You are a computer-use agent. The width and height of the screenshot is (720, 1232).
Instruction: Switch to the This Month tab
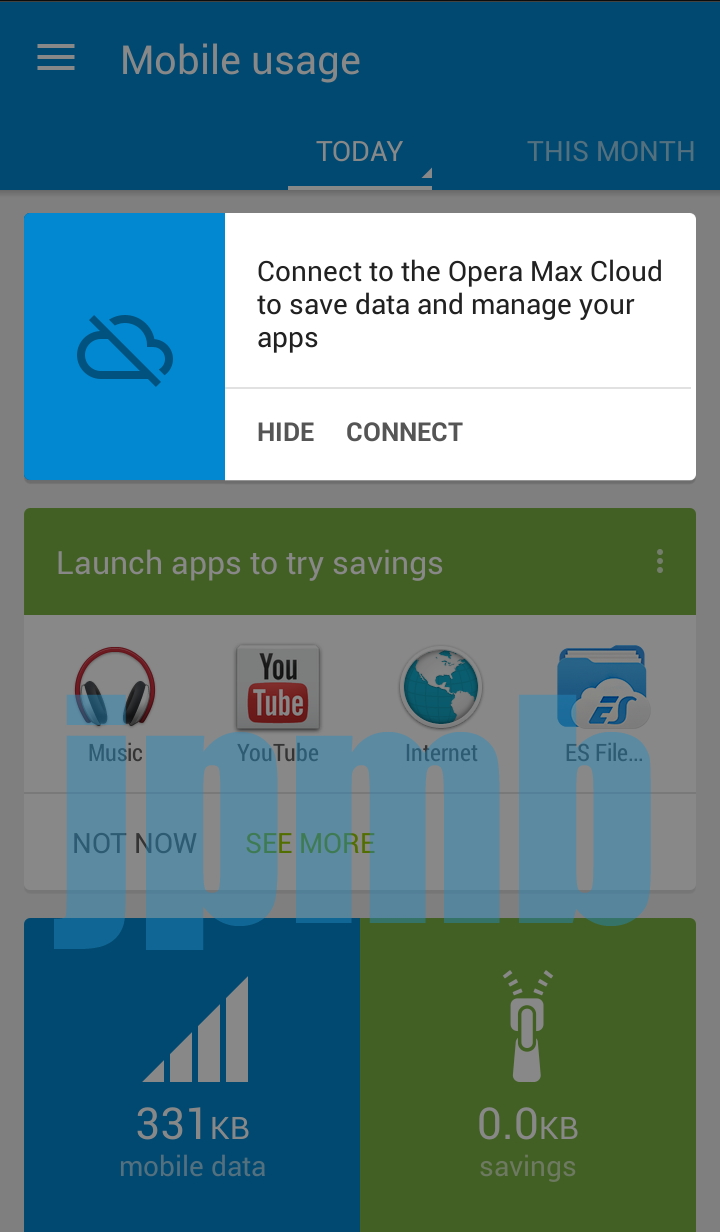tap(610, 152)
